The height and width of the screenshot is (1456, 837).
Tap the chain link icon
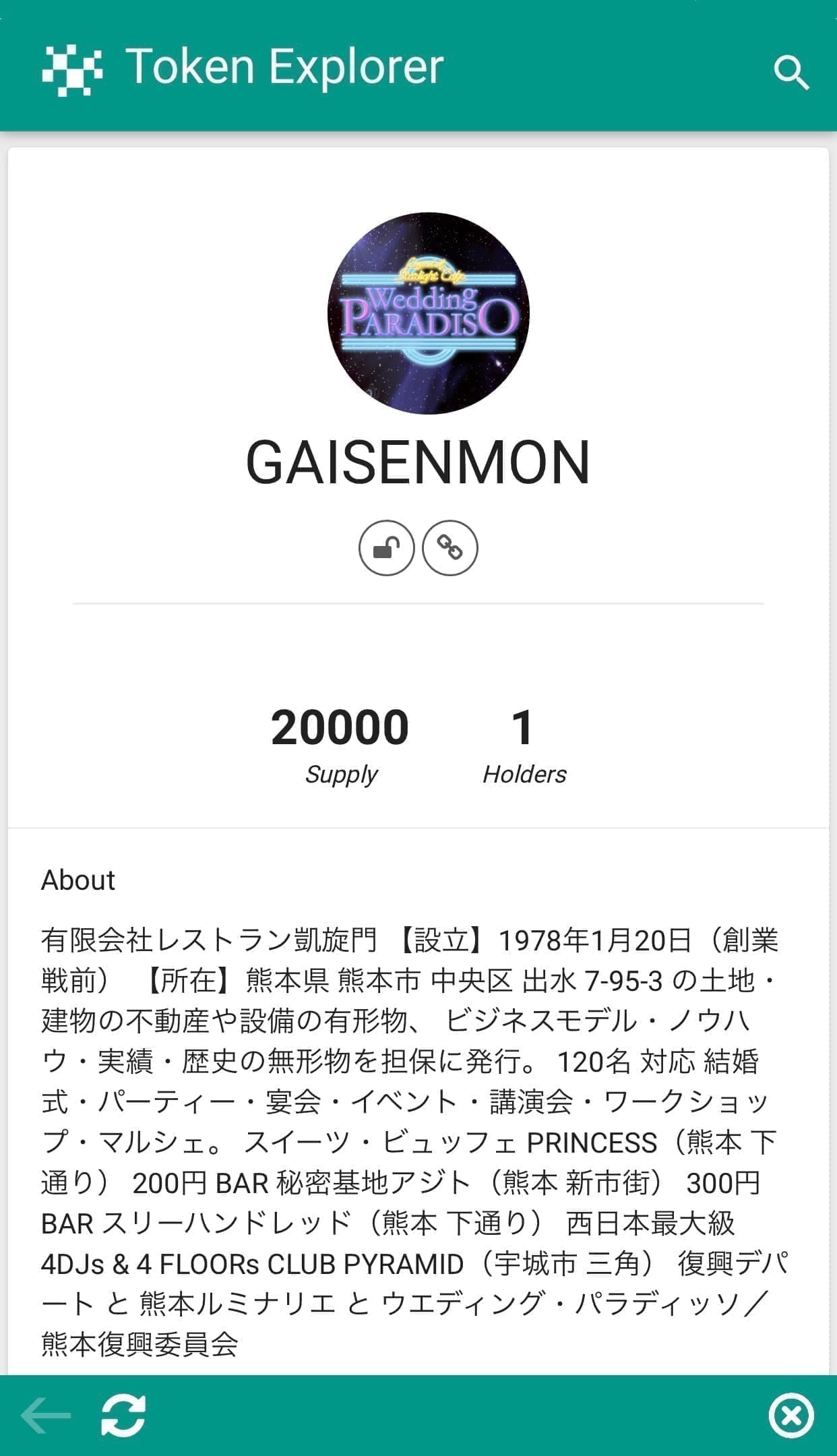point(449,548)
